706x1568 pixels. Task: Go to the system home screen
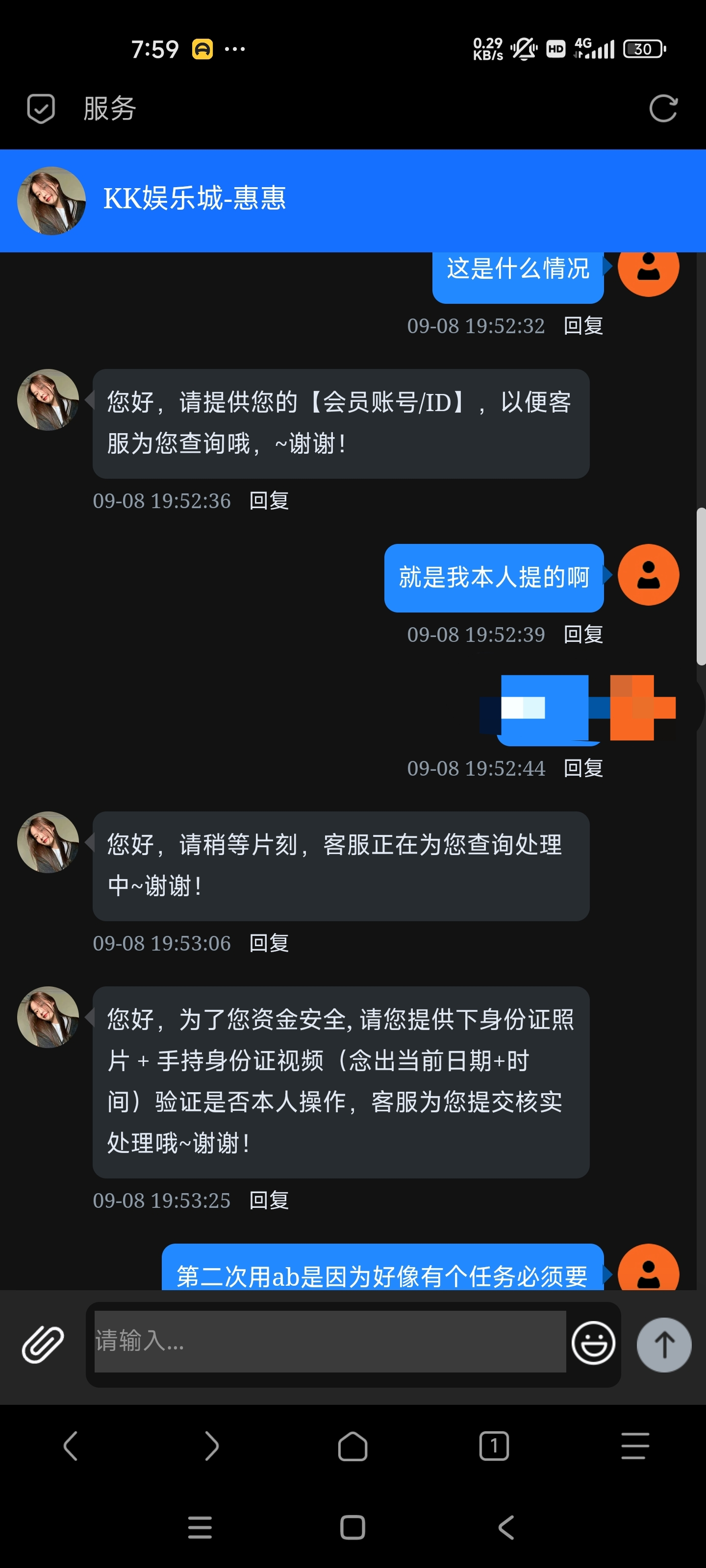point(353,1527)
